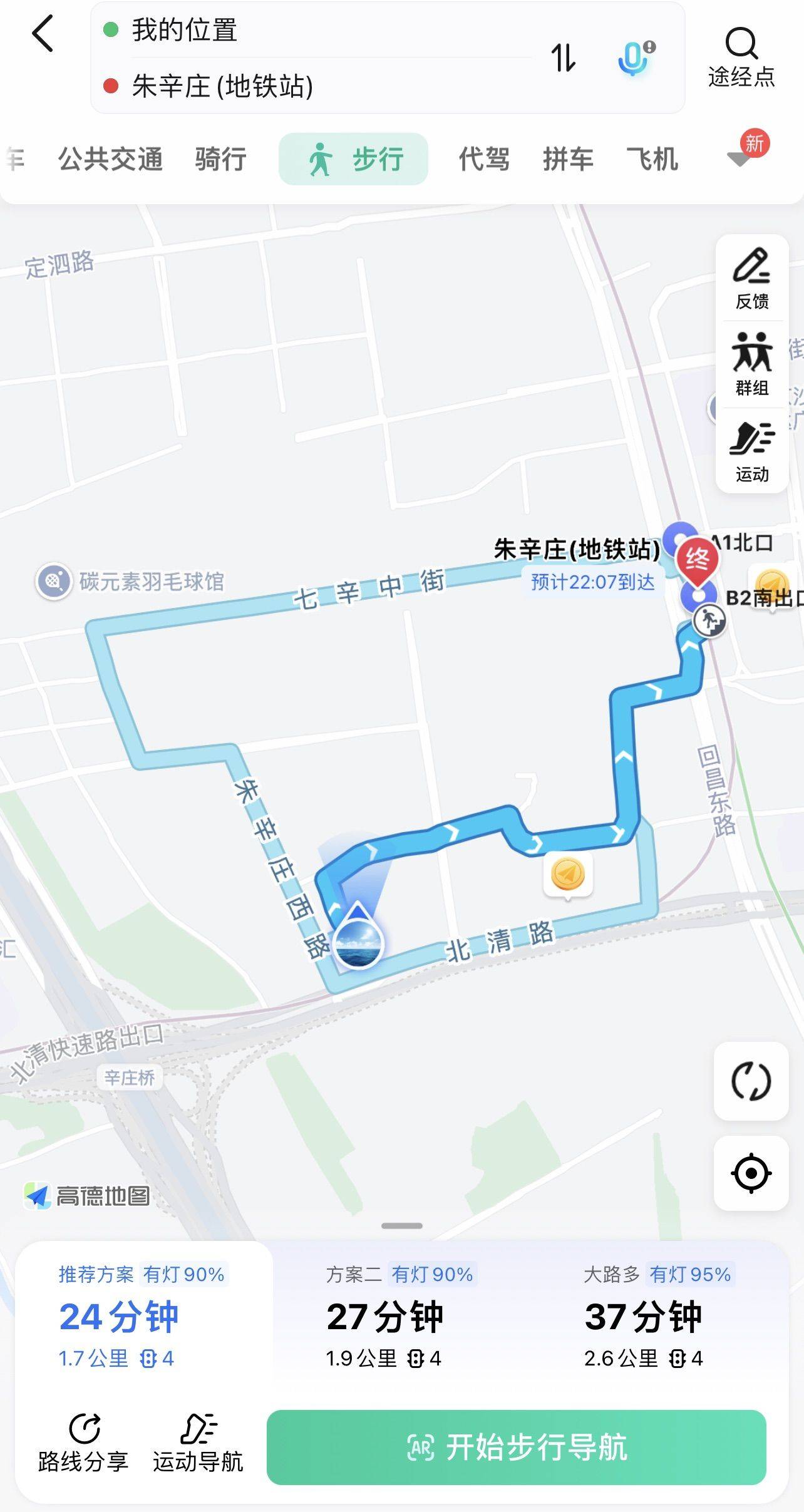This screenshot has height=1512, width=804.
Task: Switch to 骑行 tab
Action: 220,159
